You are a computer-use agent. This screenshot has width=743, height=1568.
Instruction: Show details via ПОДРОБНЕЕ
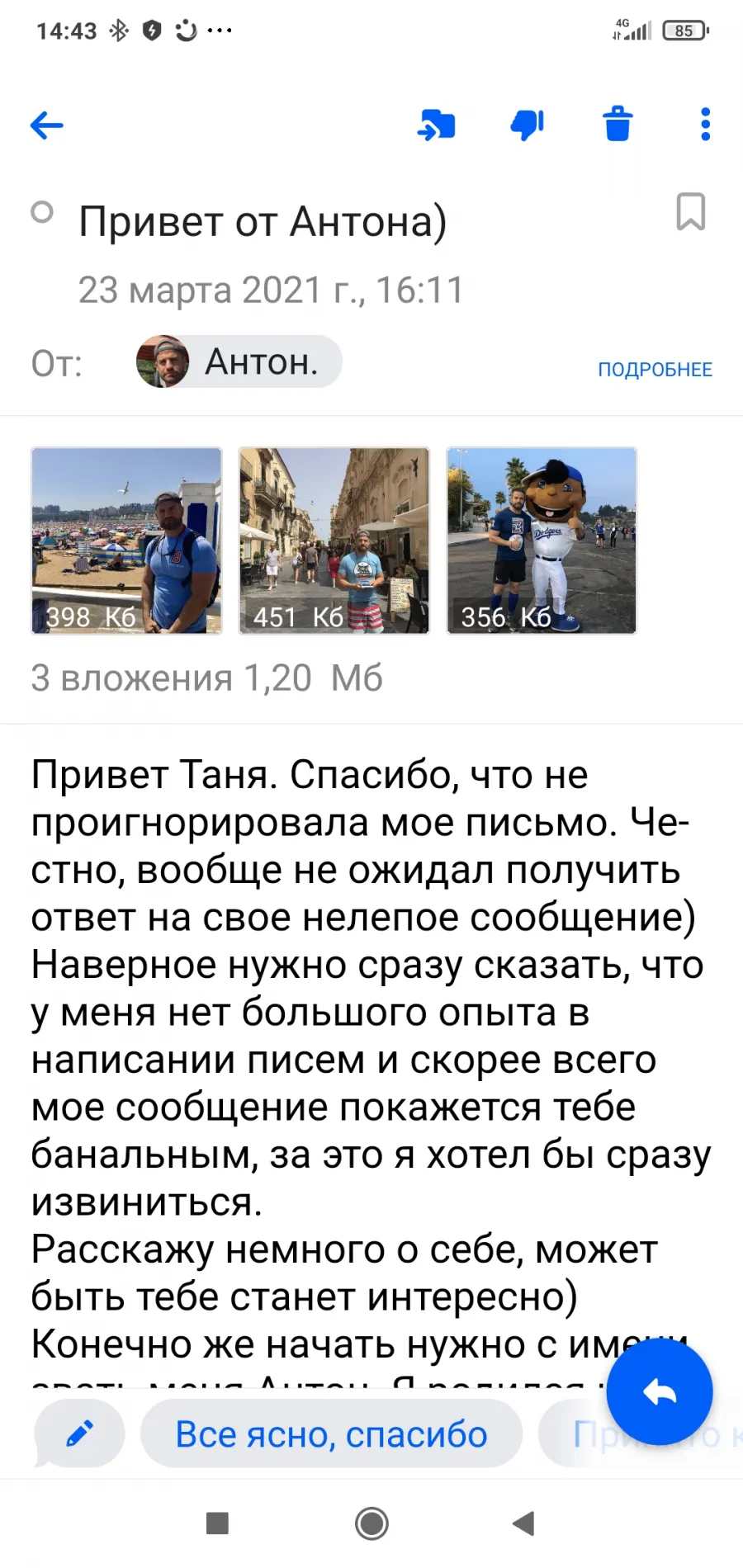point(655,369)
